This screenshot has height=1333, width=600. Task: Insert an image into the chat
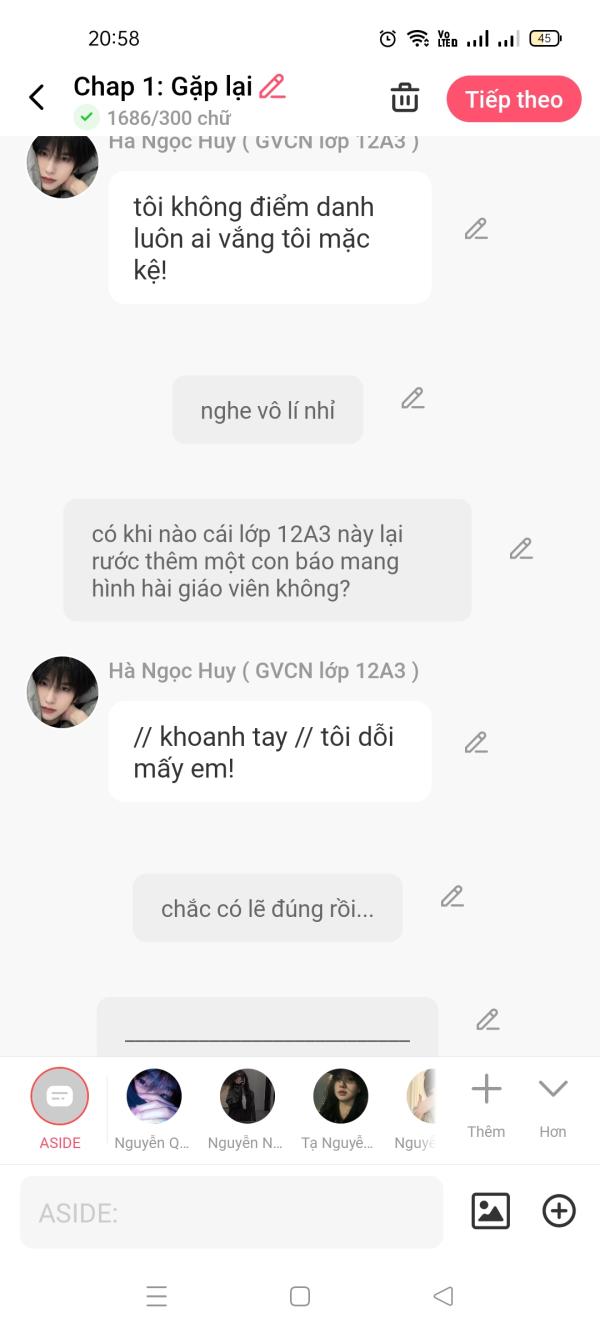click(x=491, y=1211)
